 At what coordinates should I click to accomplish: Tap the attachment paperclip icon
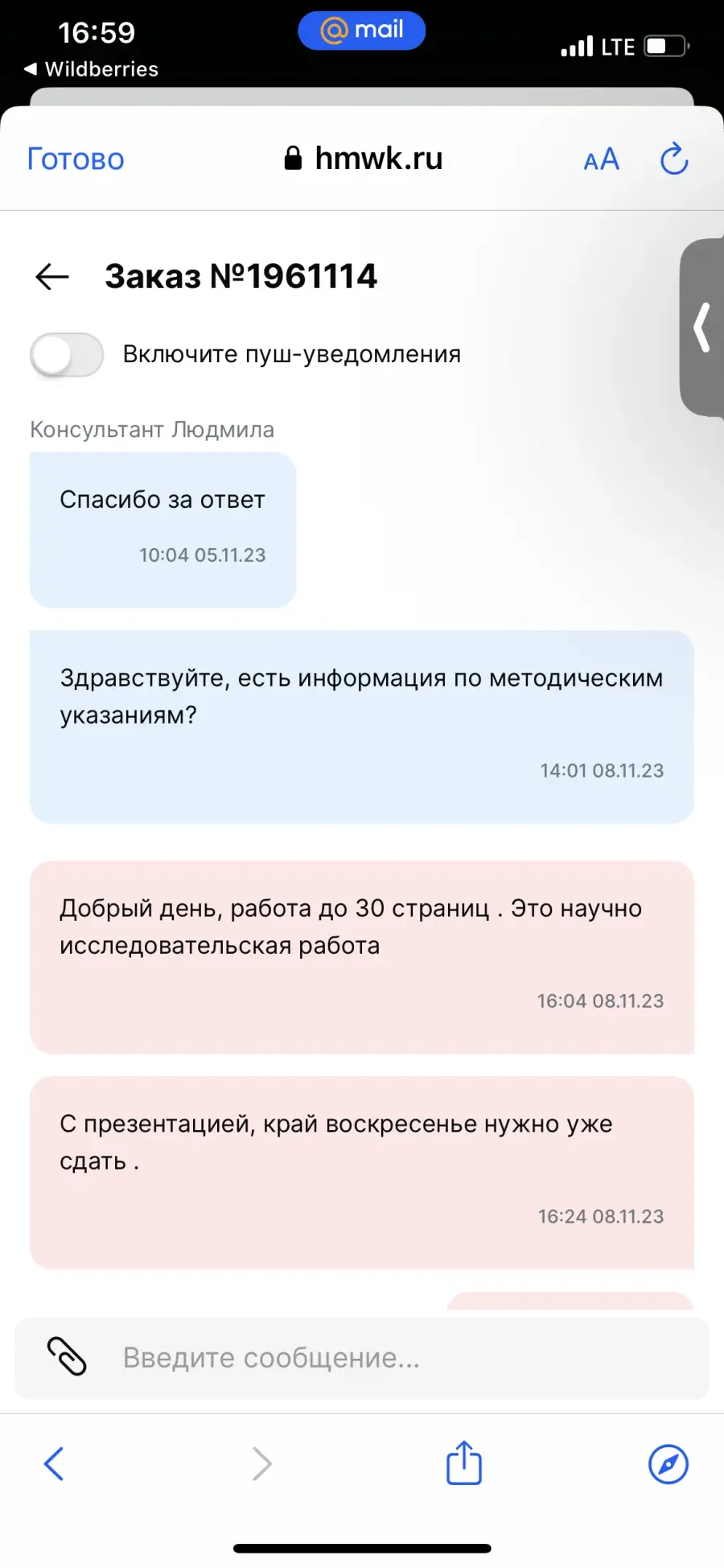pyautogui.click(x=67, y=1356)
